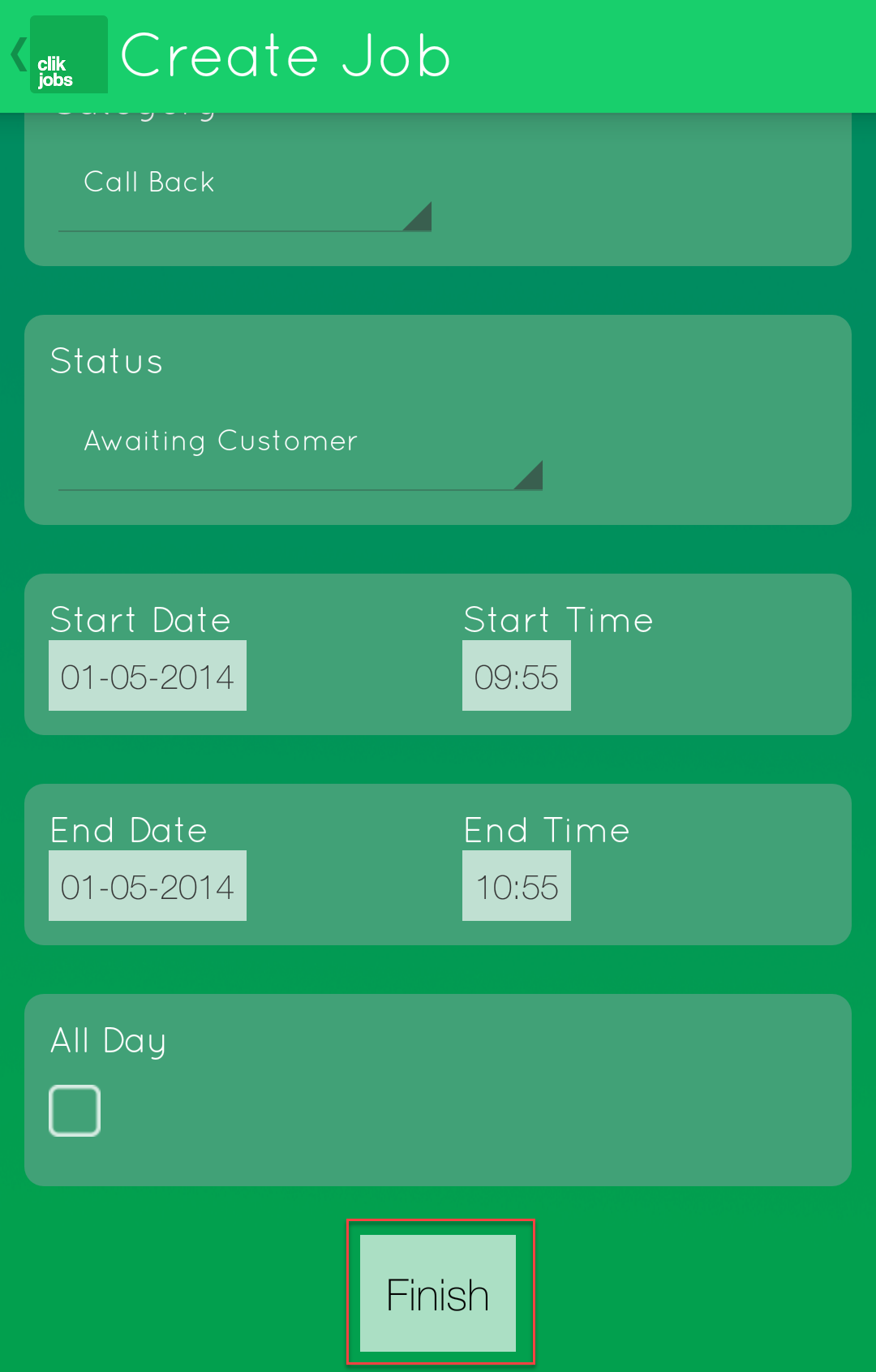The height and width of the screenshot is (1372, 876).
Task: Edit the Start Time 09:55
Action: (x=517, y=676)
